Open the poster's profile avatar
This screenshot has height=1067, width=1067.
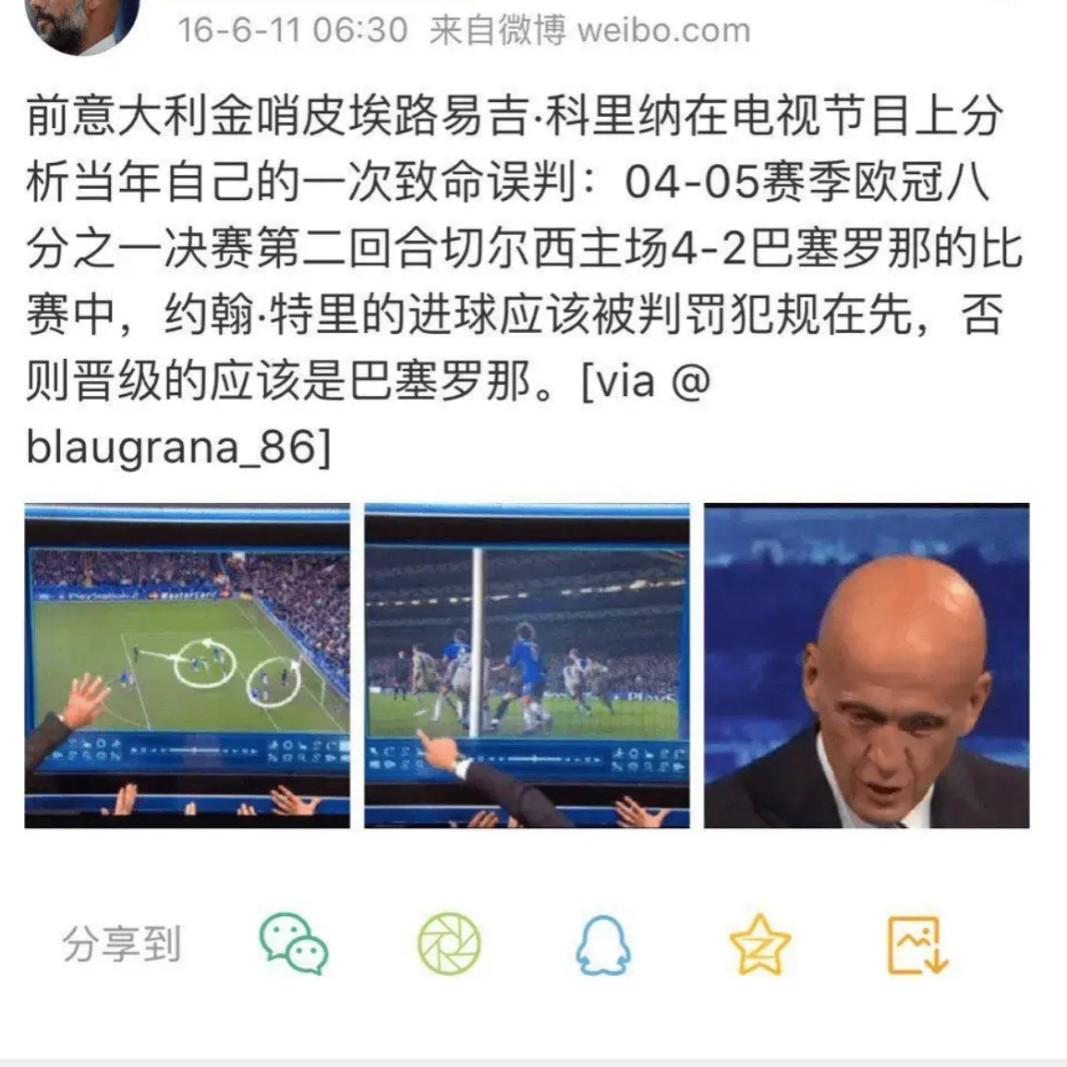coord(82,22)
